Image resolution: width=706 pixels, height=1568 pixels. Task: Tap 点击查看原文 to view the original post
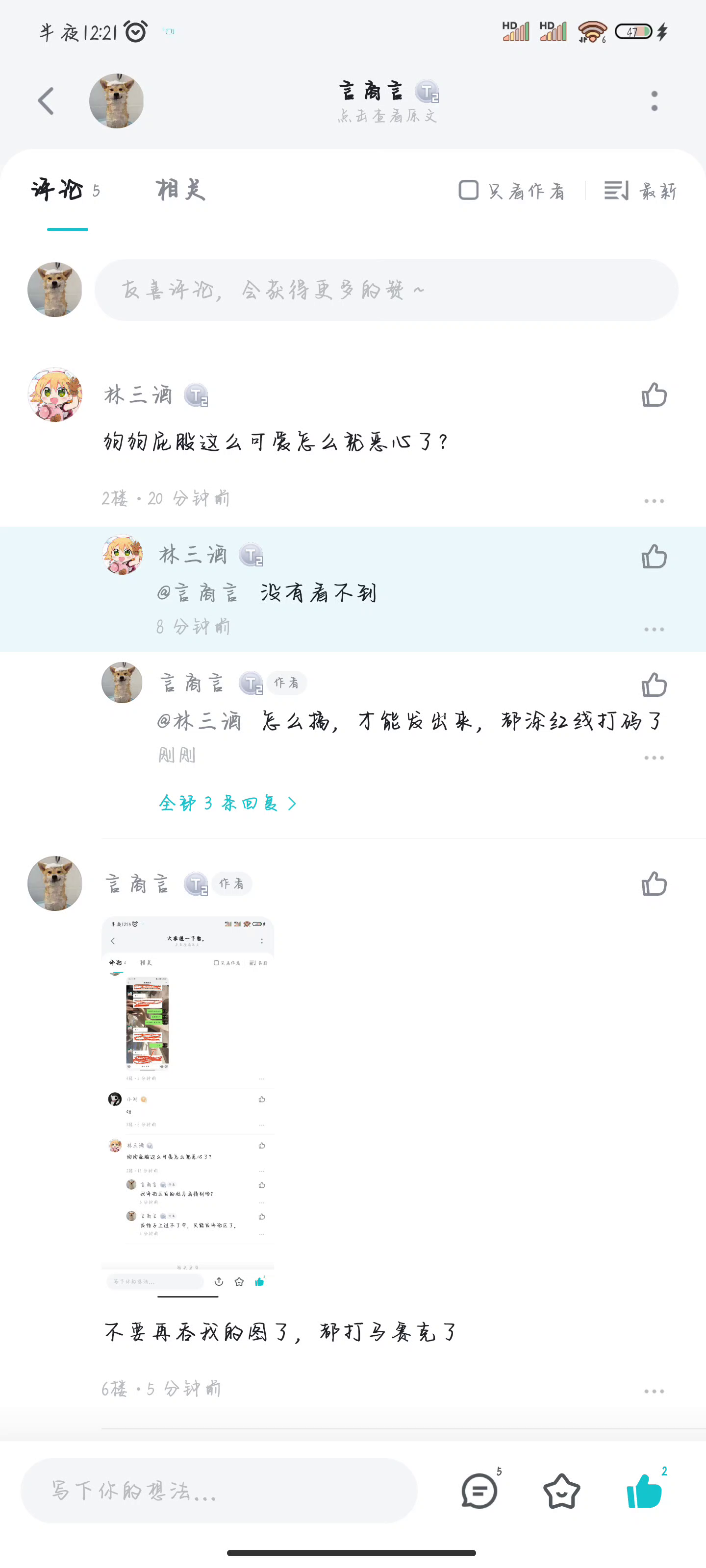387,116
